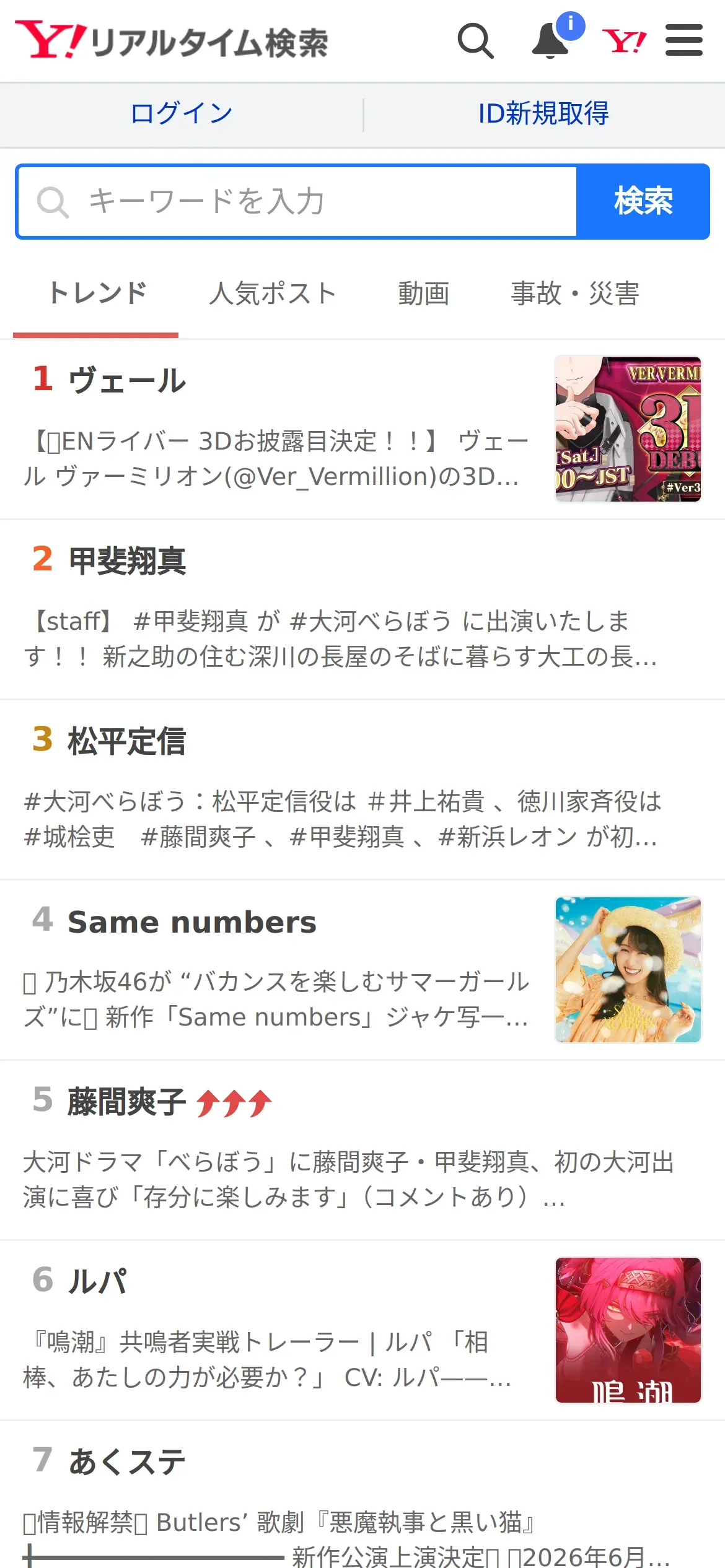The image size is (725, 1568).
Task: Open trend number 2 甲斐翔真
Action: coord(127,560)
